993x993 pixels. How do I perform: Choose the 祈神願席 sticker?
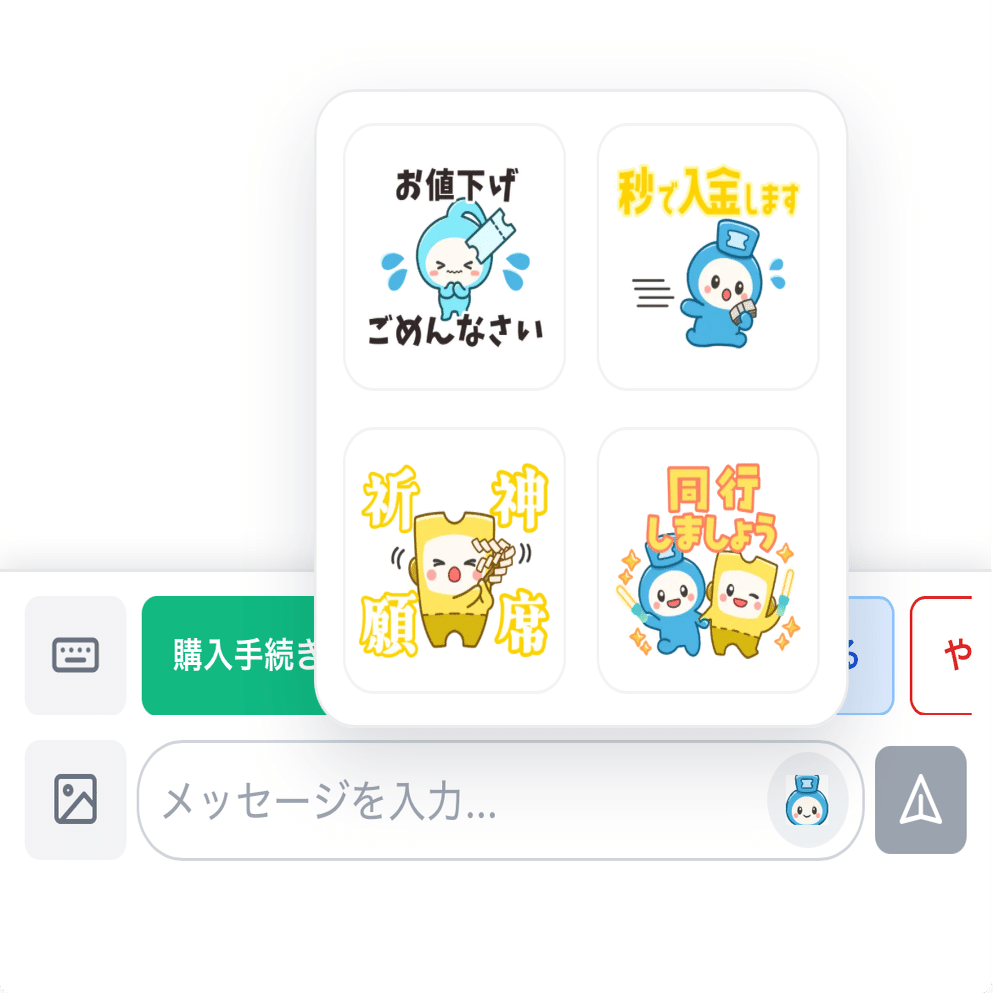[454, 560]
